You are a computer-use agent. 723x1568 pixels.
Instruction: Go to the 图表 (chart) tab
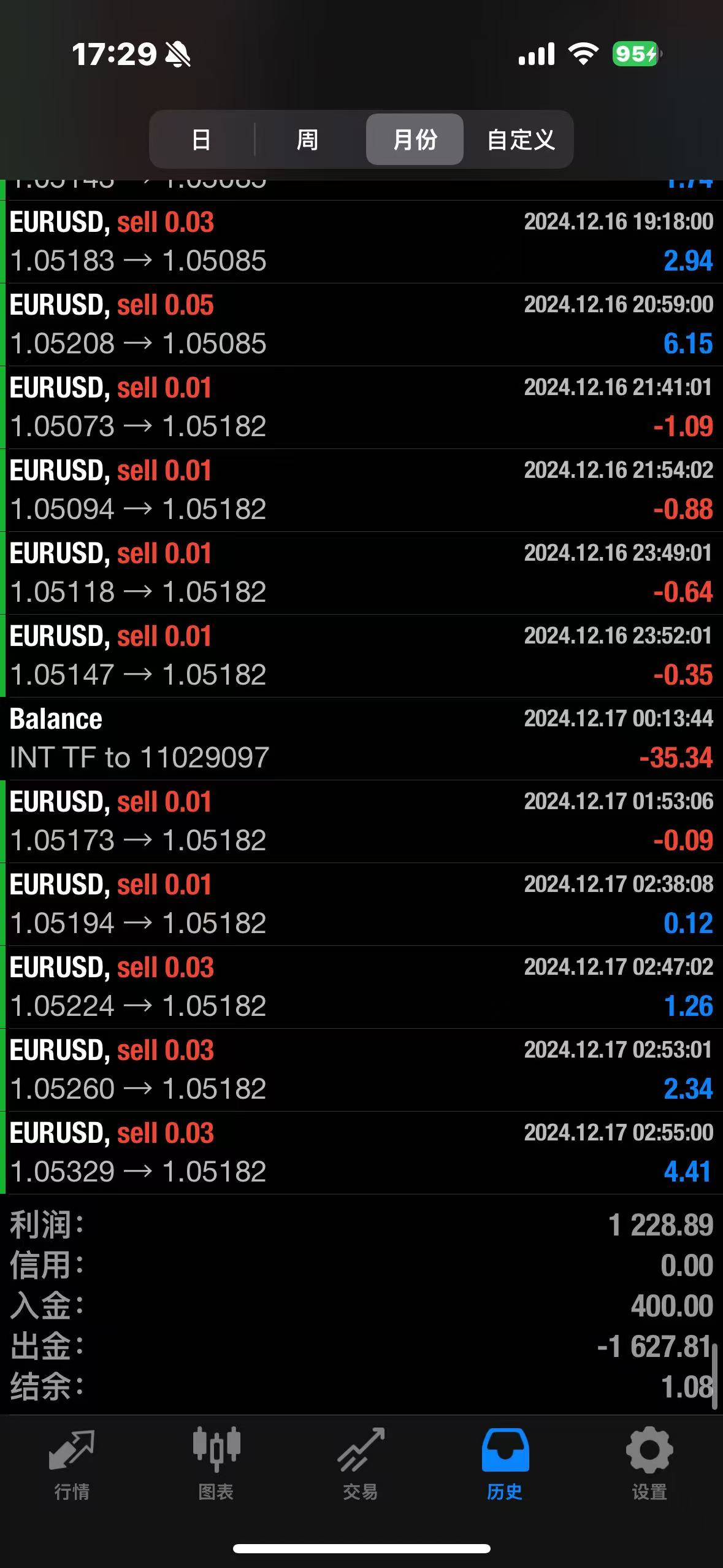(216, 1464)
